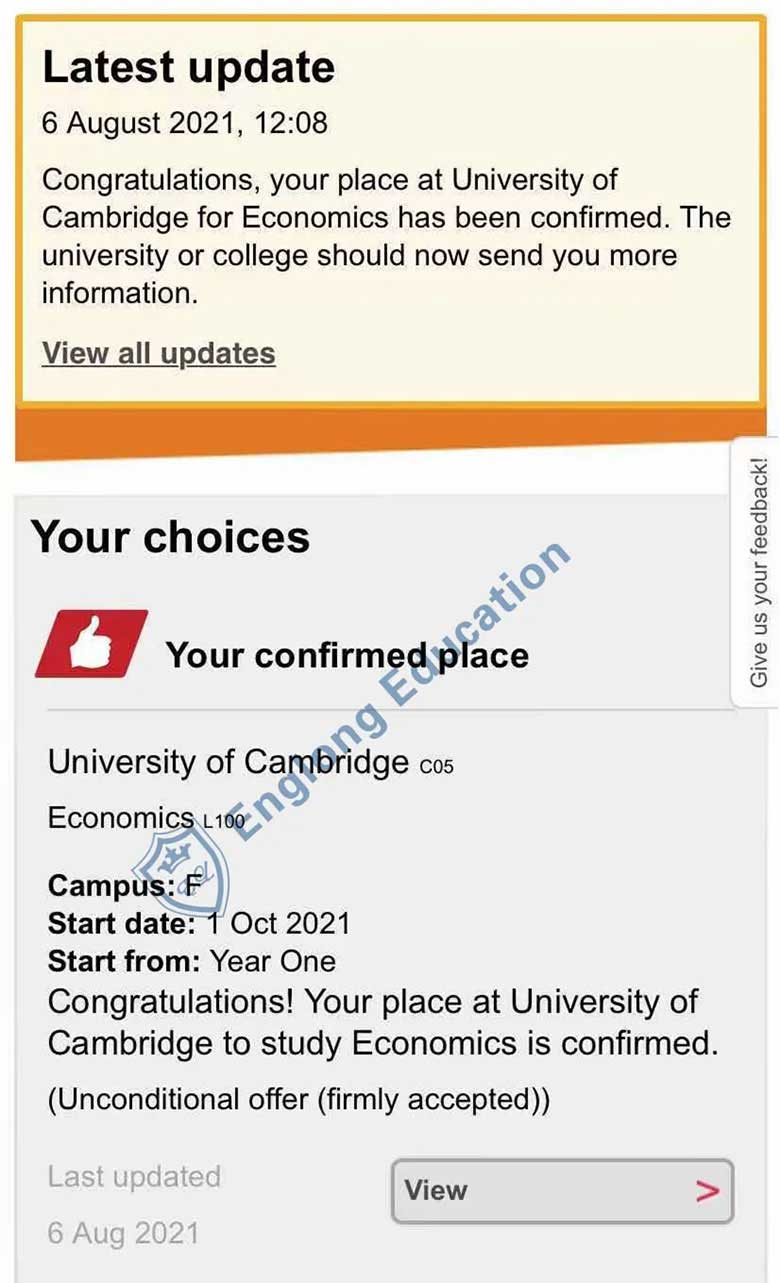Open the Give us your feedback tab
This screenshot has width=780, height=1283.
point(758,572)
